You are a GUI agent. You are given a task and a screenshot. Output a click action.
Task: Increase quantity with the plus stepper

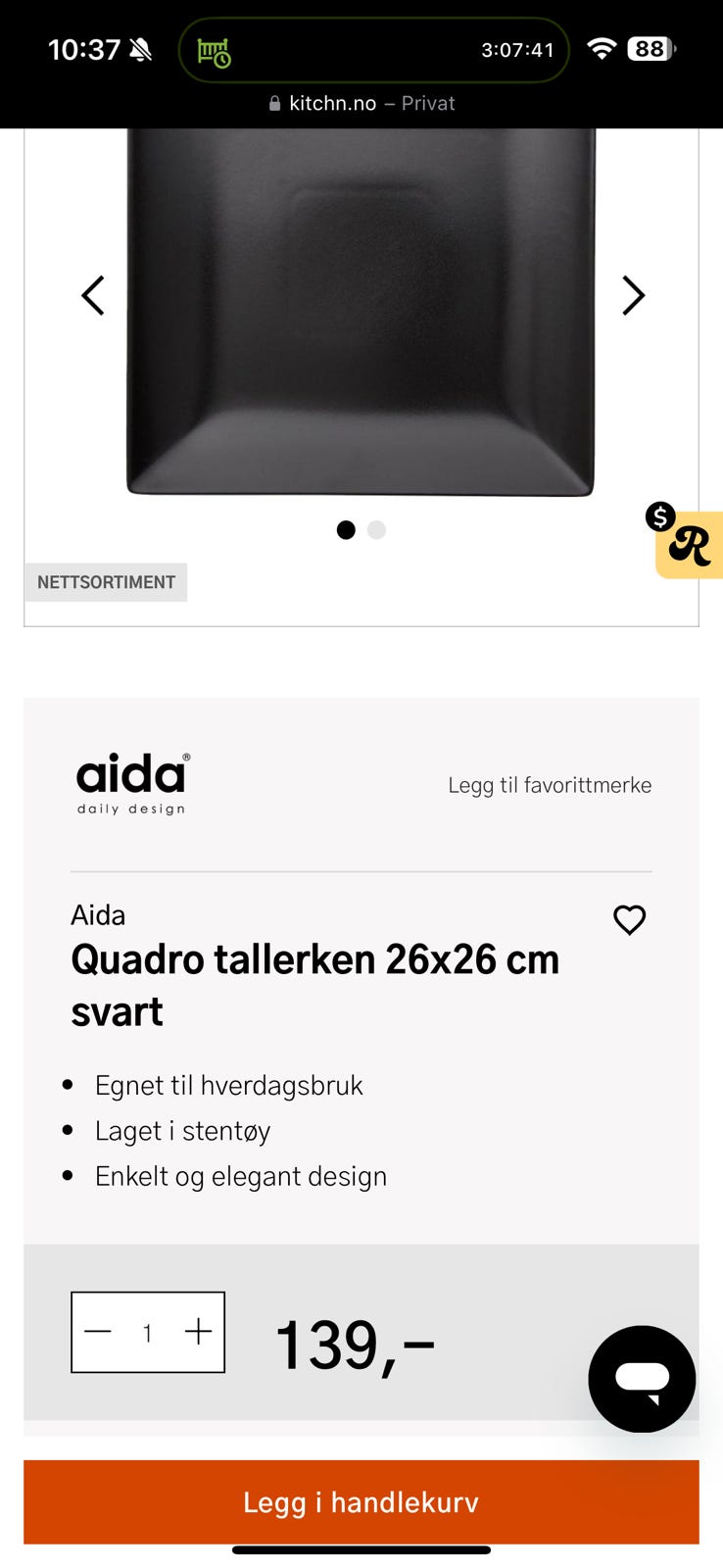click(x=199, y=1331)
